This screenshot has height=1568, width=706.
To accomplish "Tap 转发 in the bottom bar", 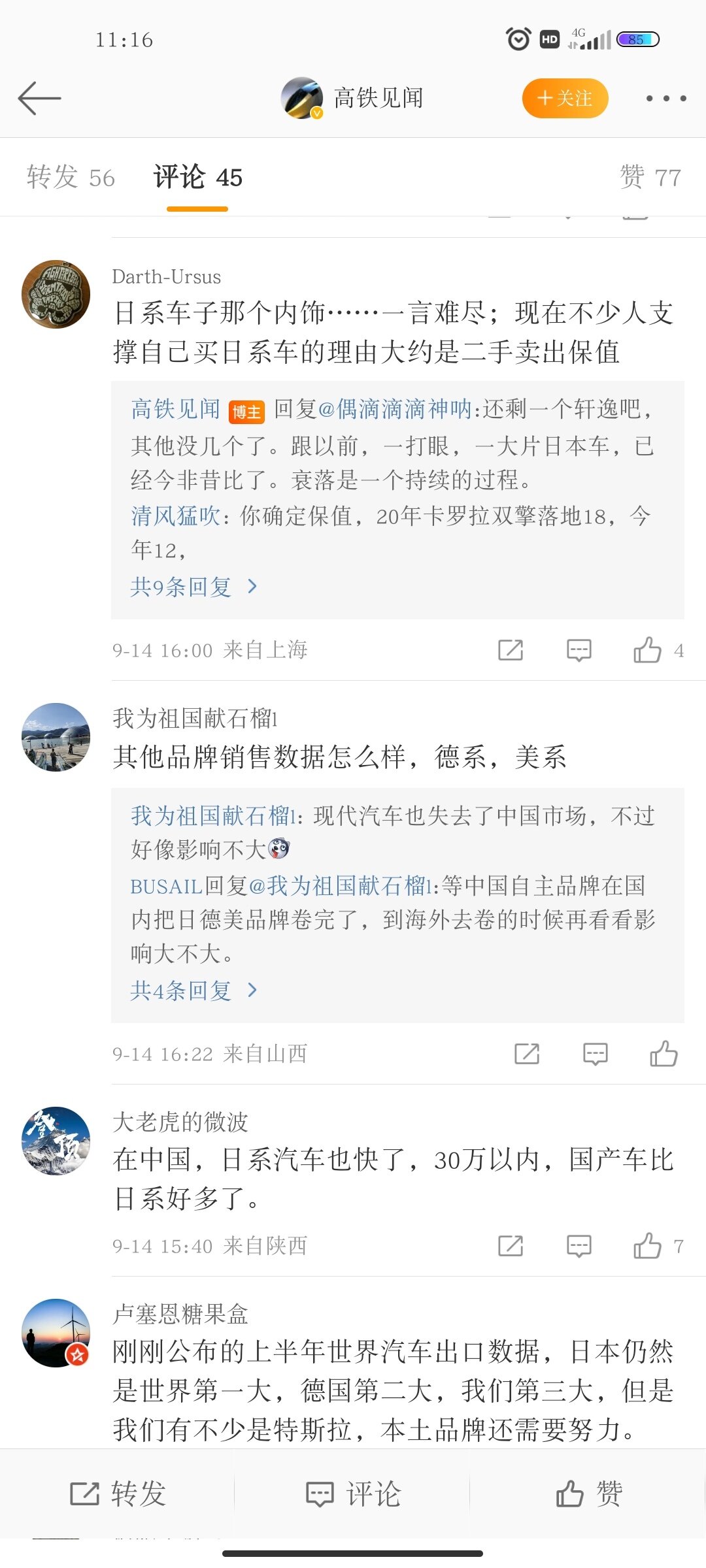I will point(118,1494).
